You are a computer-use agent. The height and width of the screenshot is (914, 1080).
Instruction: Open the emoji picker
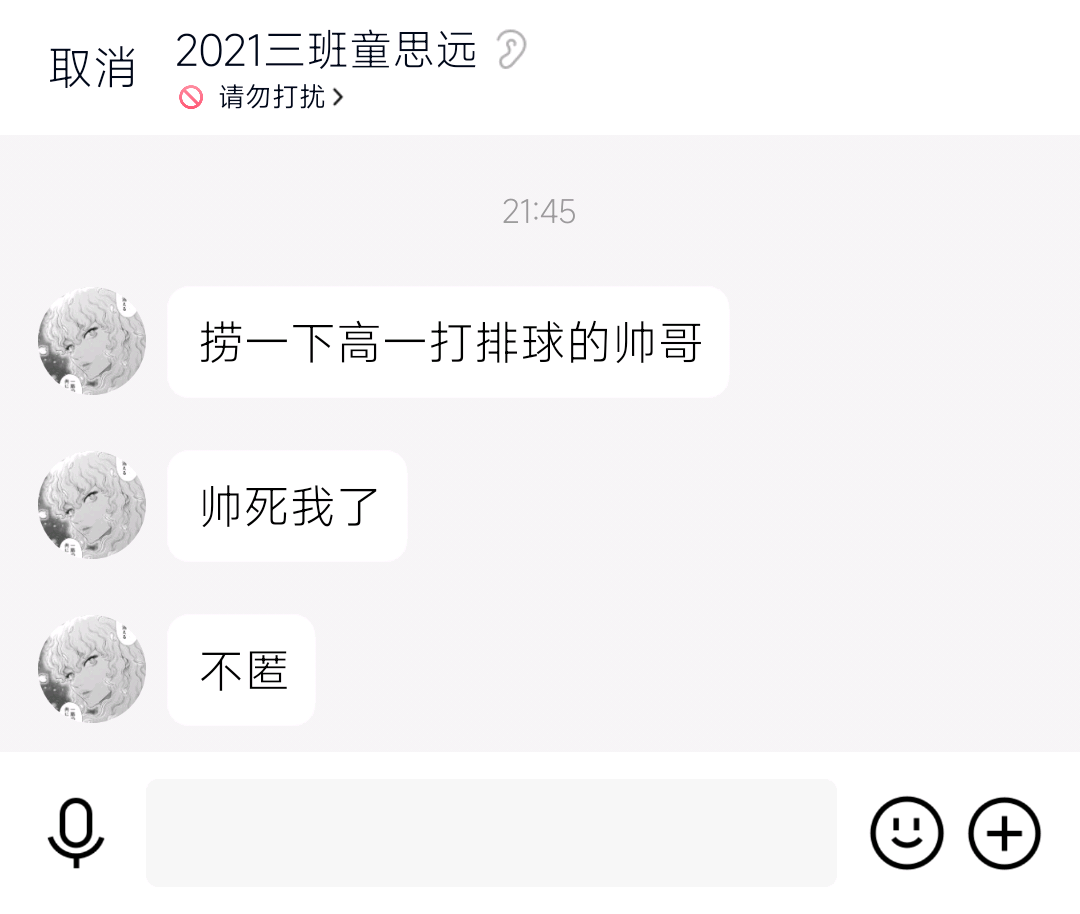pyautogui.click(x=906, y=832)
